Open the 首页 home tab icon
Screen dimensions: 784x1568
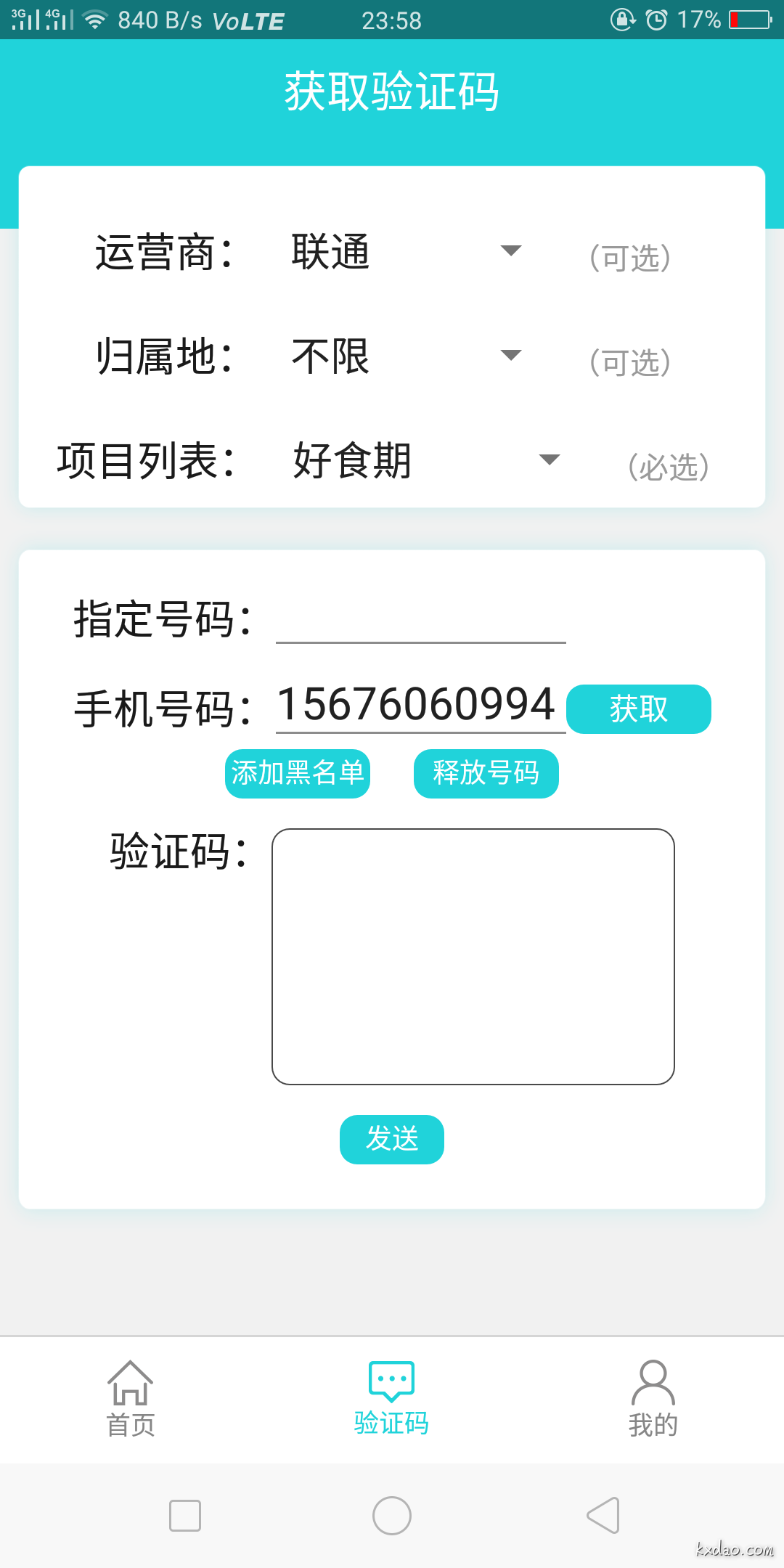pyautogui.click(x=129, y=1384)
